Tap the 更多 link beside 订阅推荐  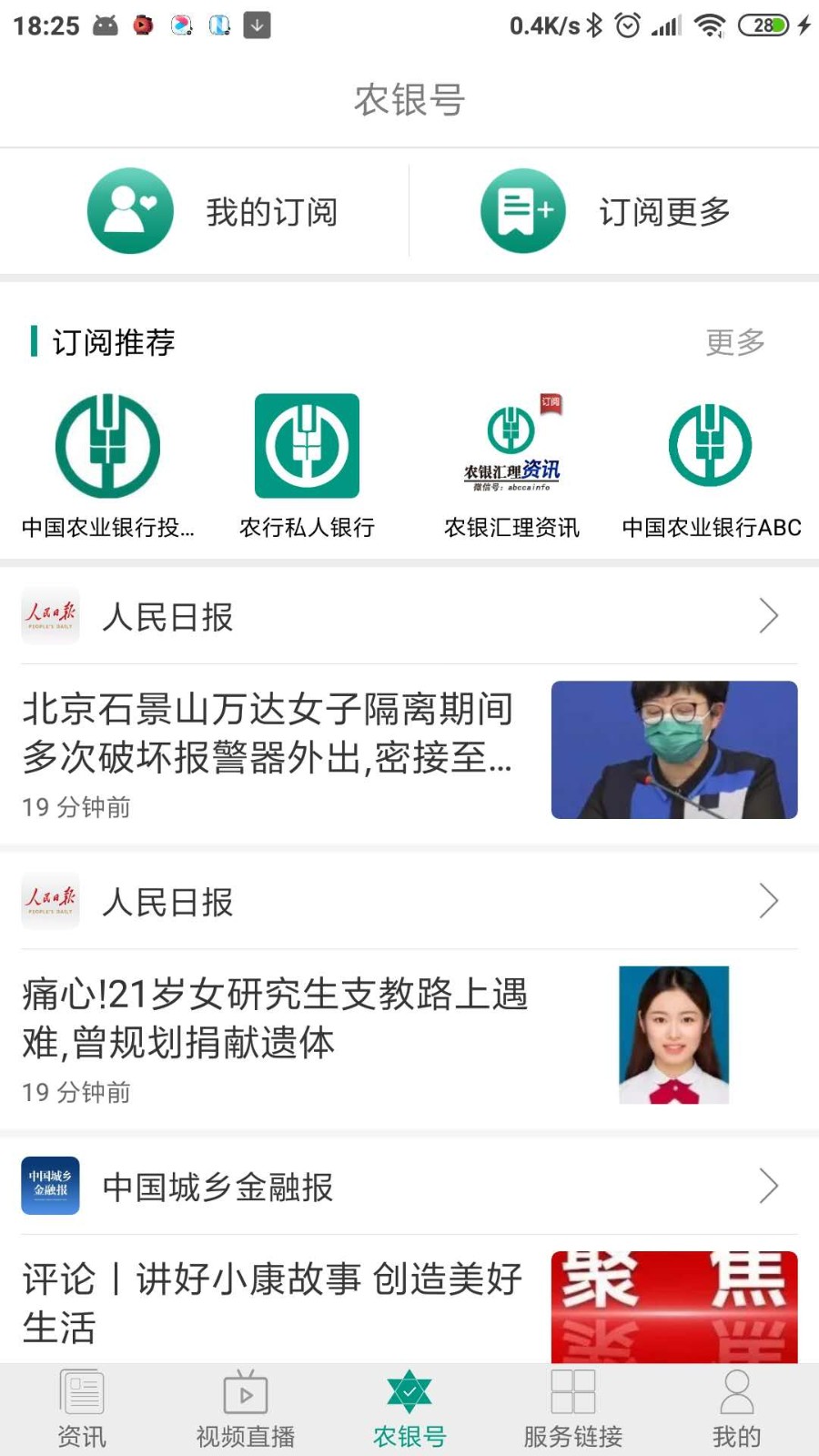coord(734,343)
